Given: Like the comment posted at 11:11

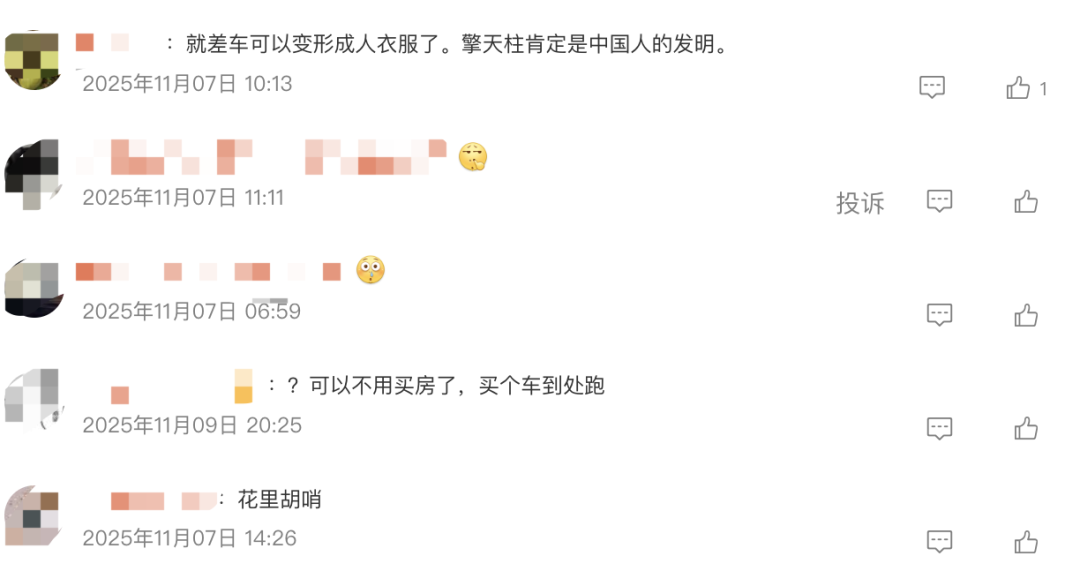Looking at the screenshot, I should click(1026, 202).
